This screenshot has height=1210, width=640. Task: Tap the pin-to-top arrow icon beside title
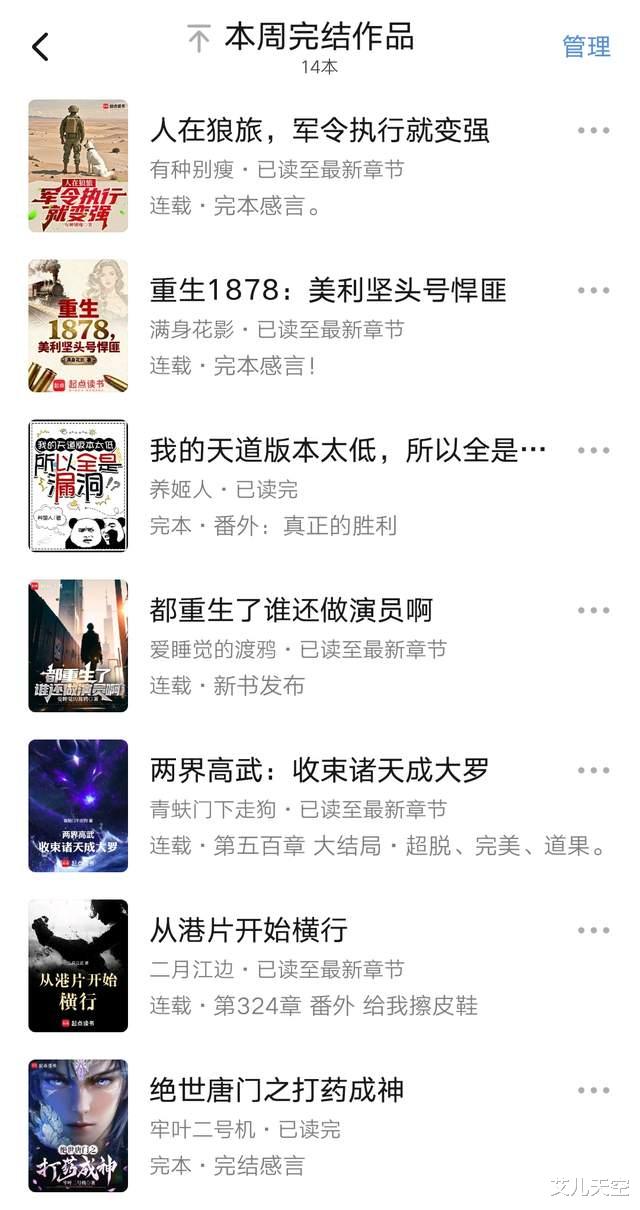[199, 39]
